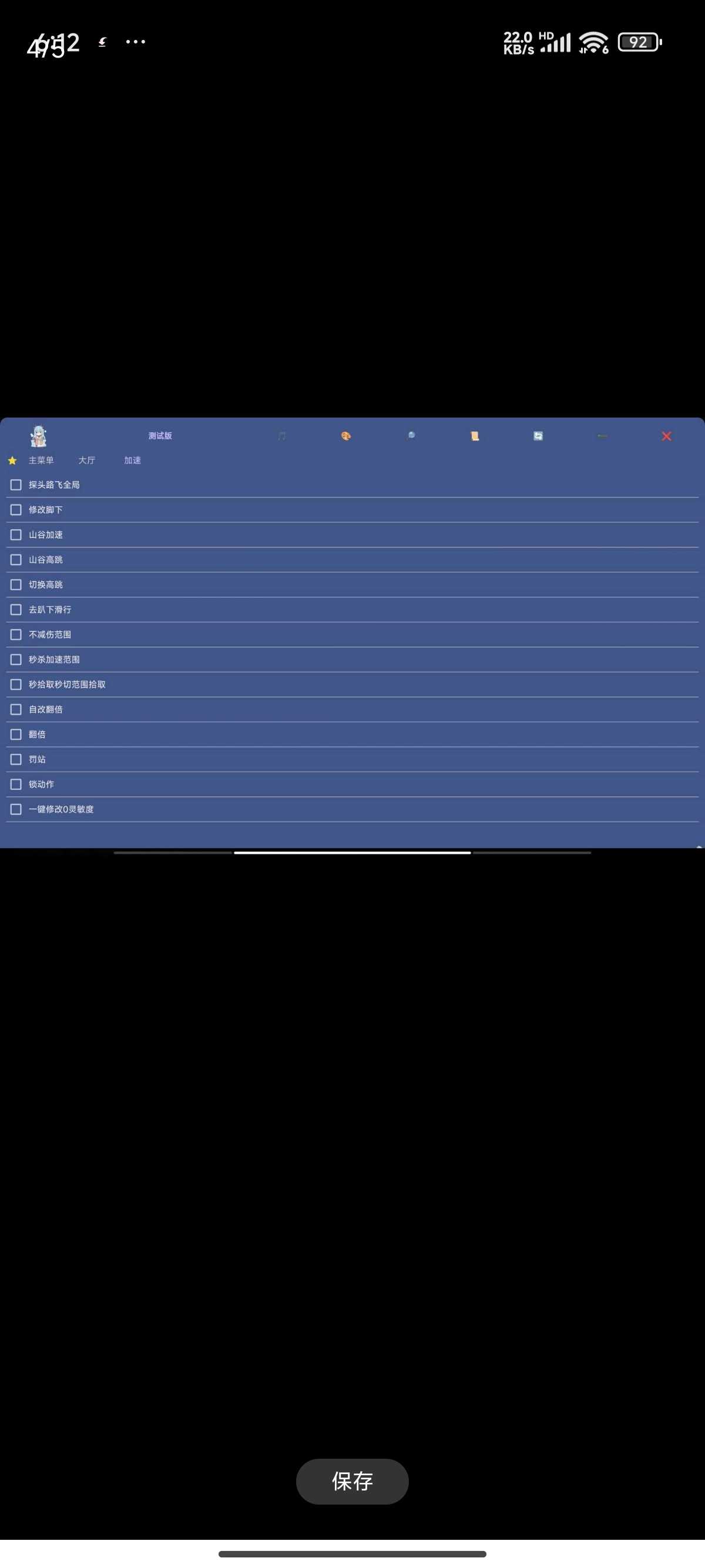The height and width of the screenshot is (1568, 705).
Task: Tap the 保存 button to save the image
Action: (x=352, y=1481)
